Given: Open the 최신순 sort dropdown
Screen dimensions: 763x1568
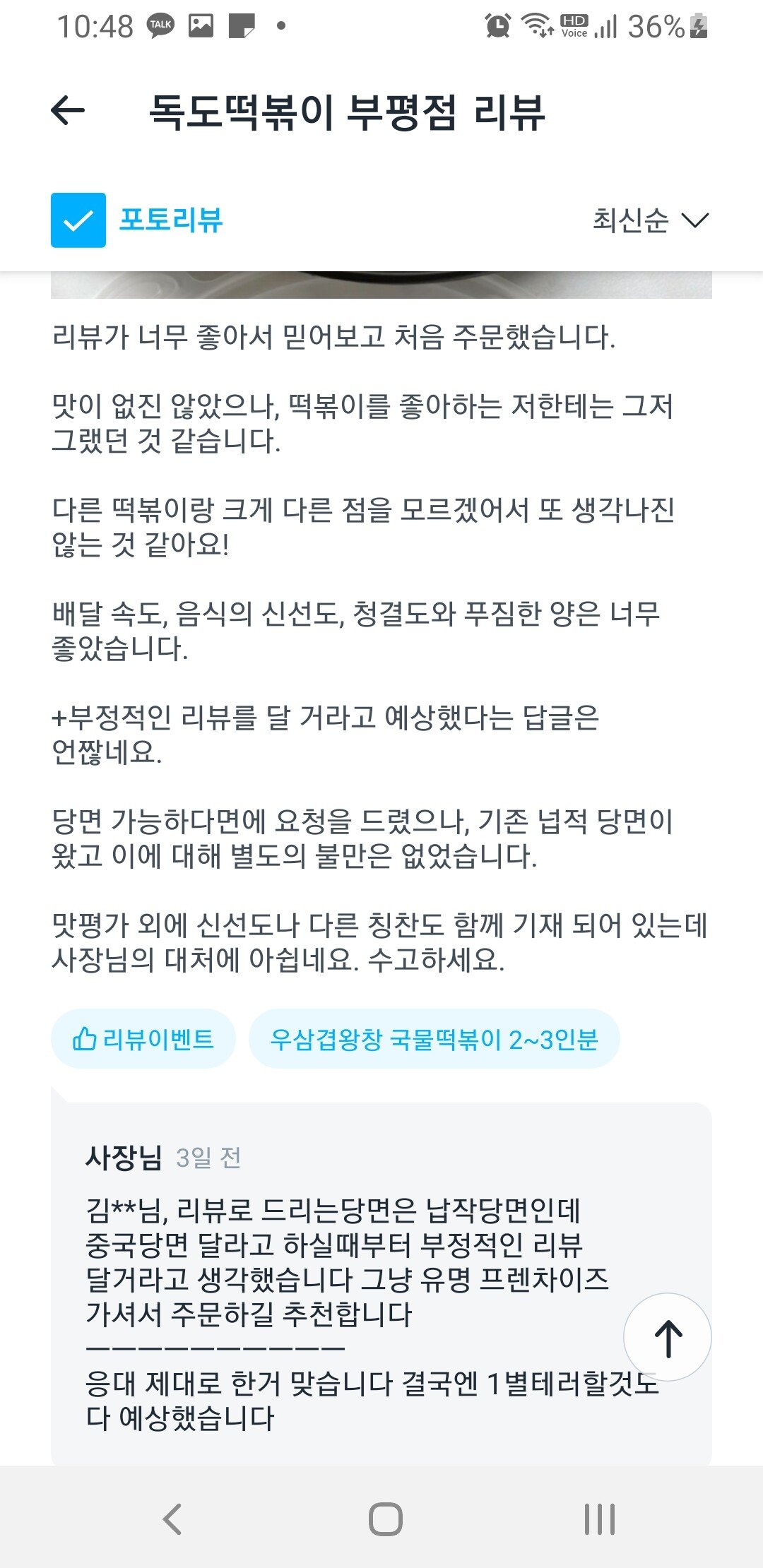Looking at the screenshot, I should pos(650,220).
